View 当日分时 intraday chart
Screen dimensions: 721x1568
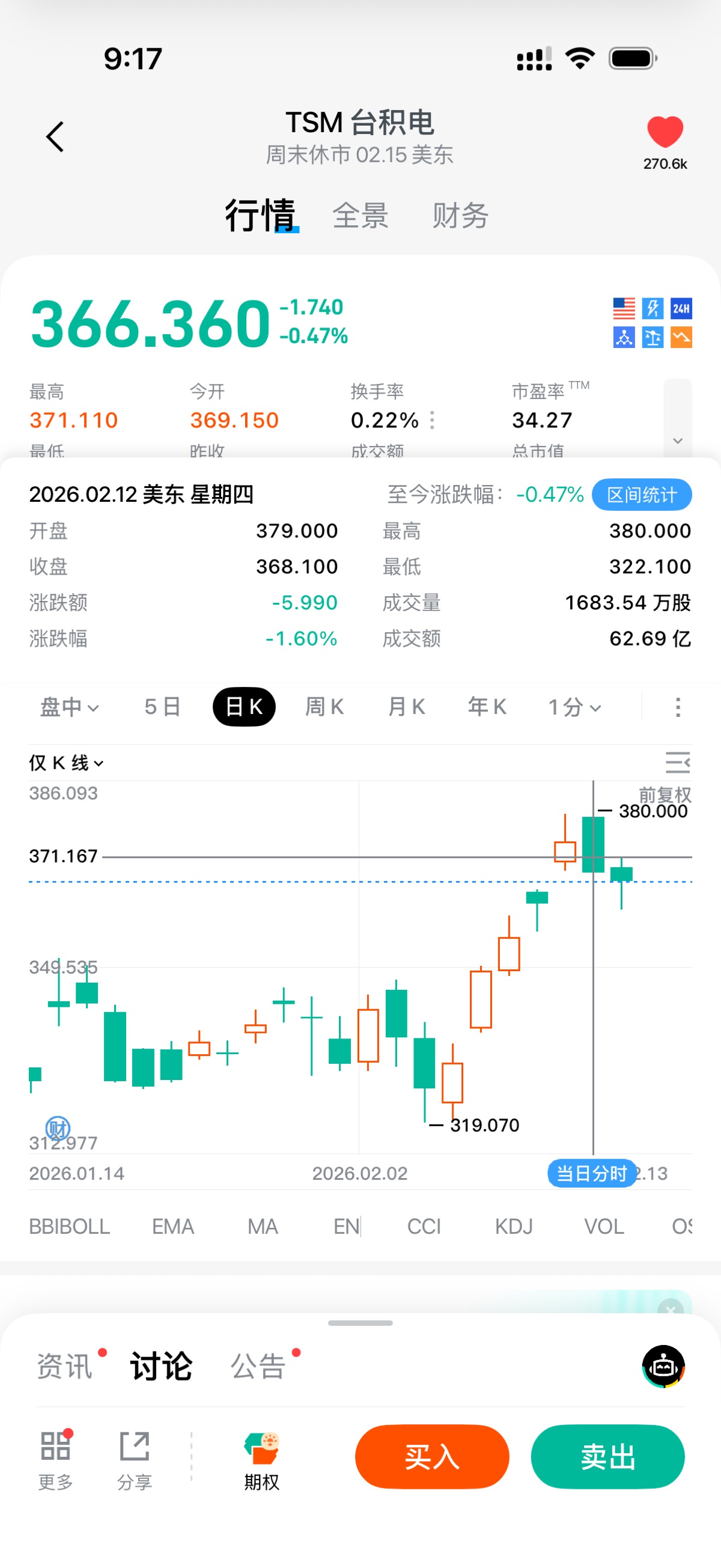click(x=591, y=1174)
